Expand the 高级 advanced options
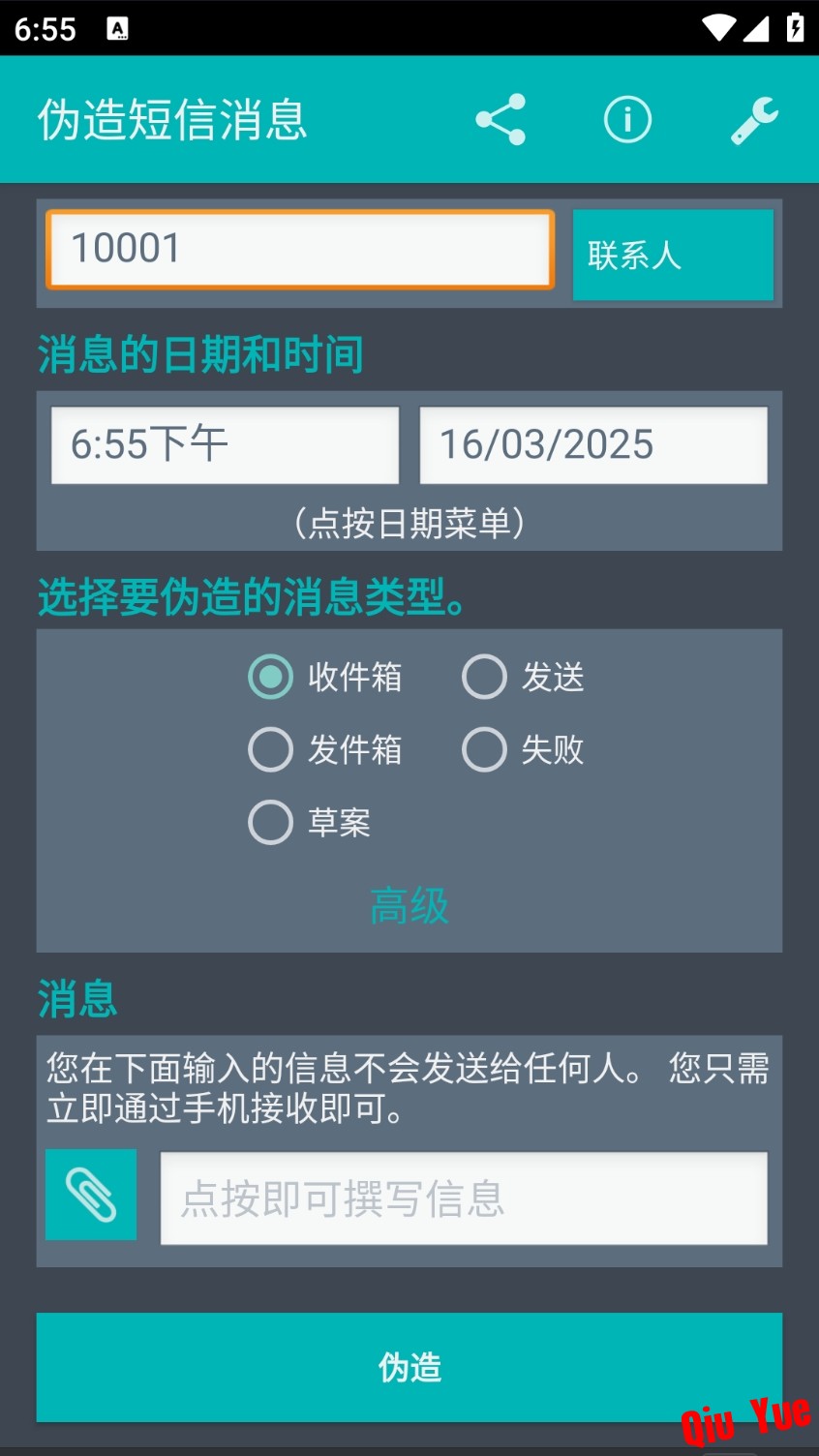The width and height of the screenshot is (819, 1456). [x=409, y=906]
